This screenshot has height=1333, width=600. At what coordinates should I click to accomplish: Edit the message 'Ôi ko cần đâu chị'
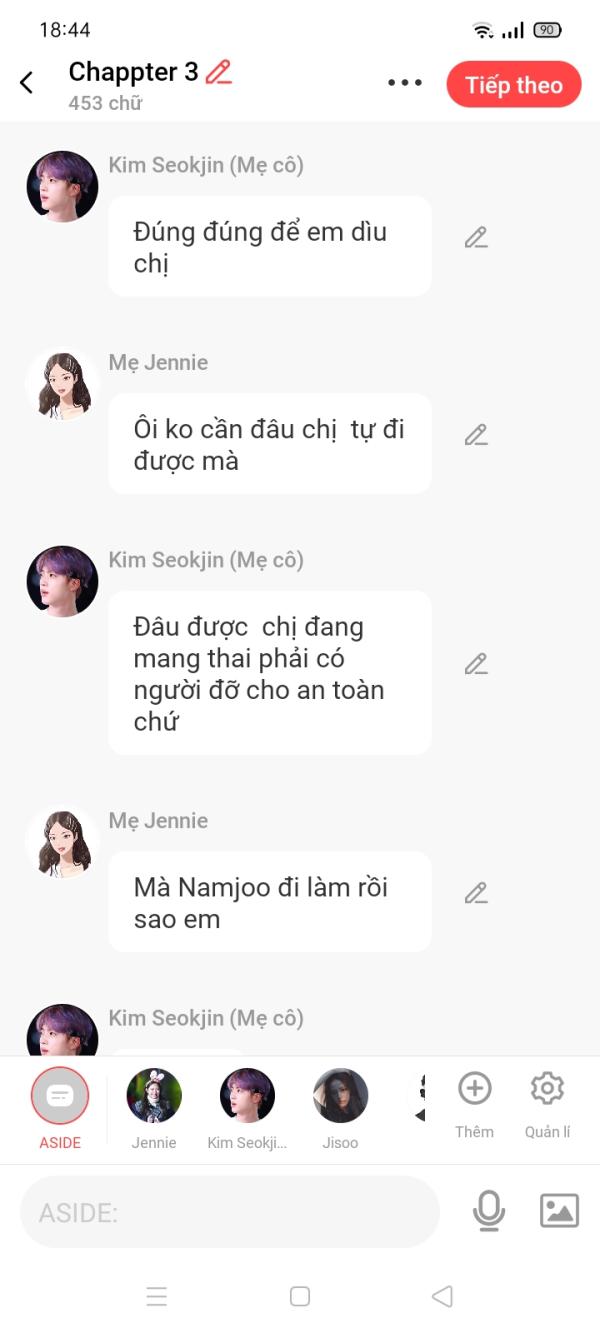coord(476,435)
